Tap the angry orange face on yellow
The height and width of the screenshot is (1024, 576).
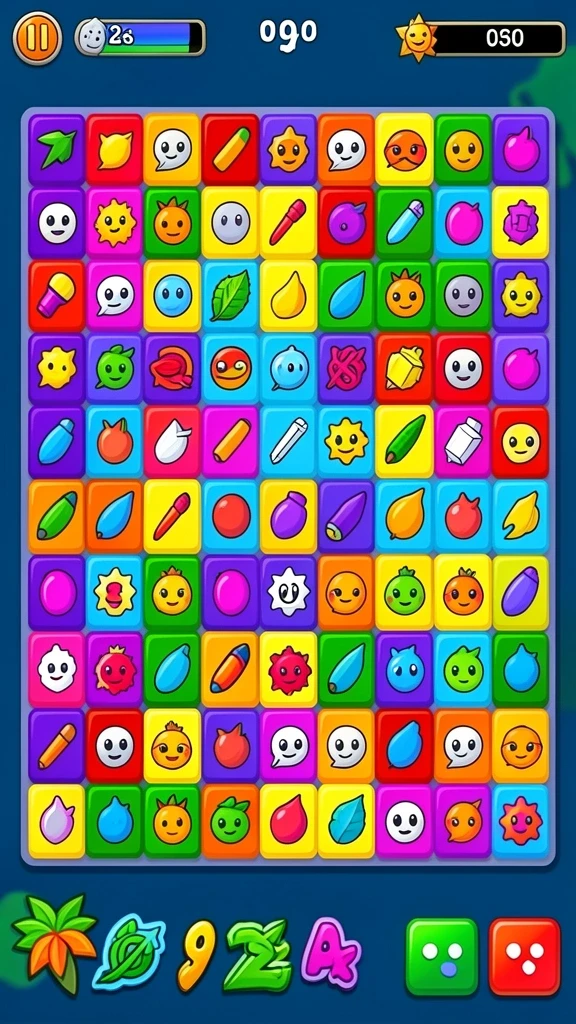coord(404,149)
